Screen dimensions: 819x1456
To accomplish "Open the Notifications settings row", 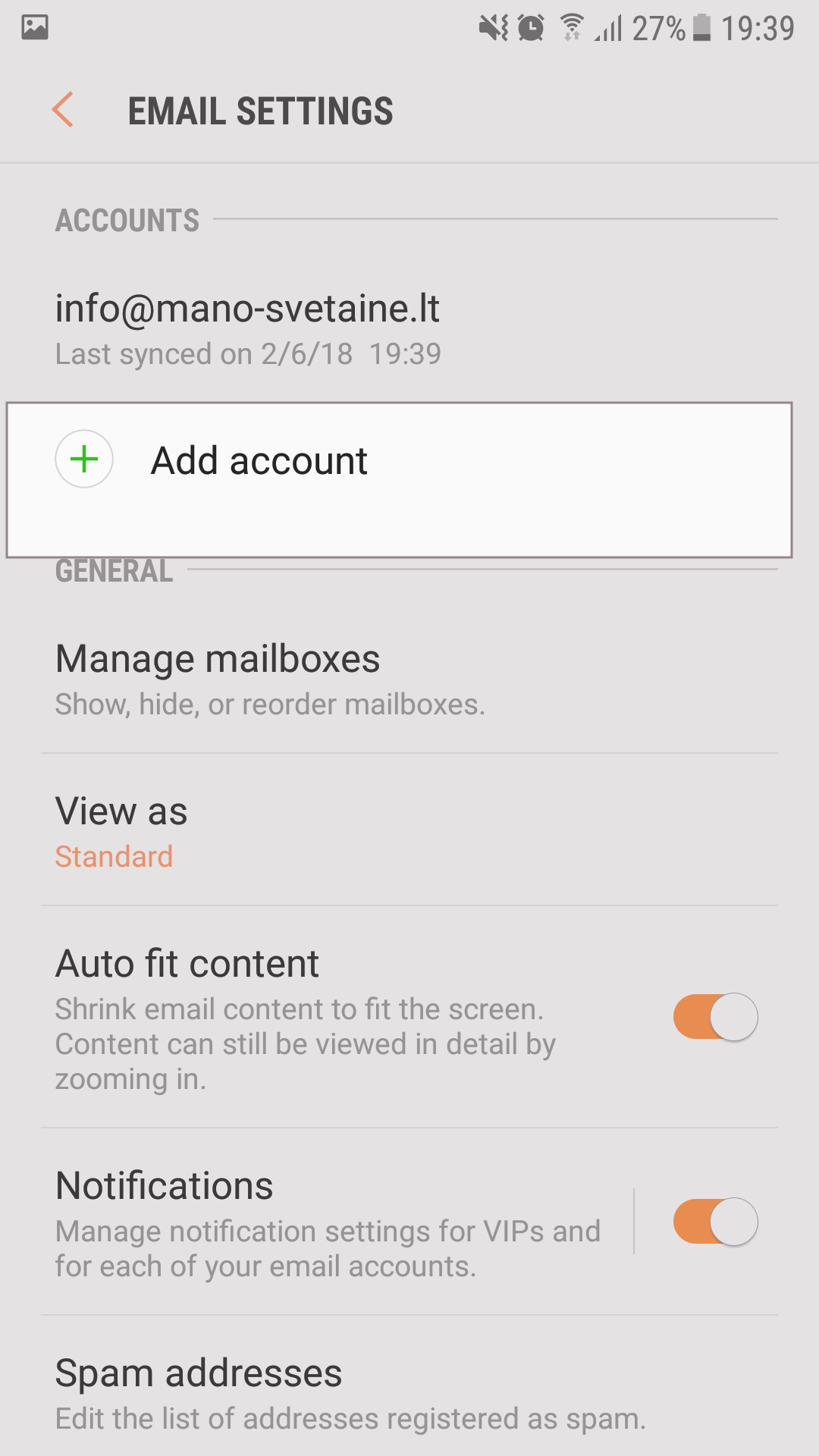I will 326,1222.
